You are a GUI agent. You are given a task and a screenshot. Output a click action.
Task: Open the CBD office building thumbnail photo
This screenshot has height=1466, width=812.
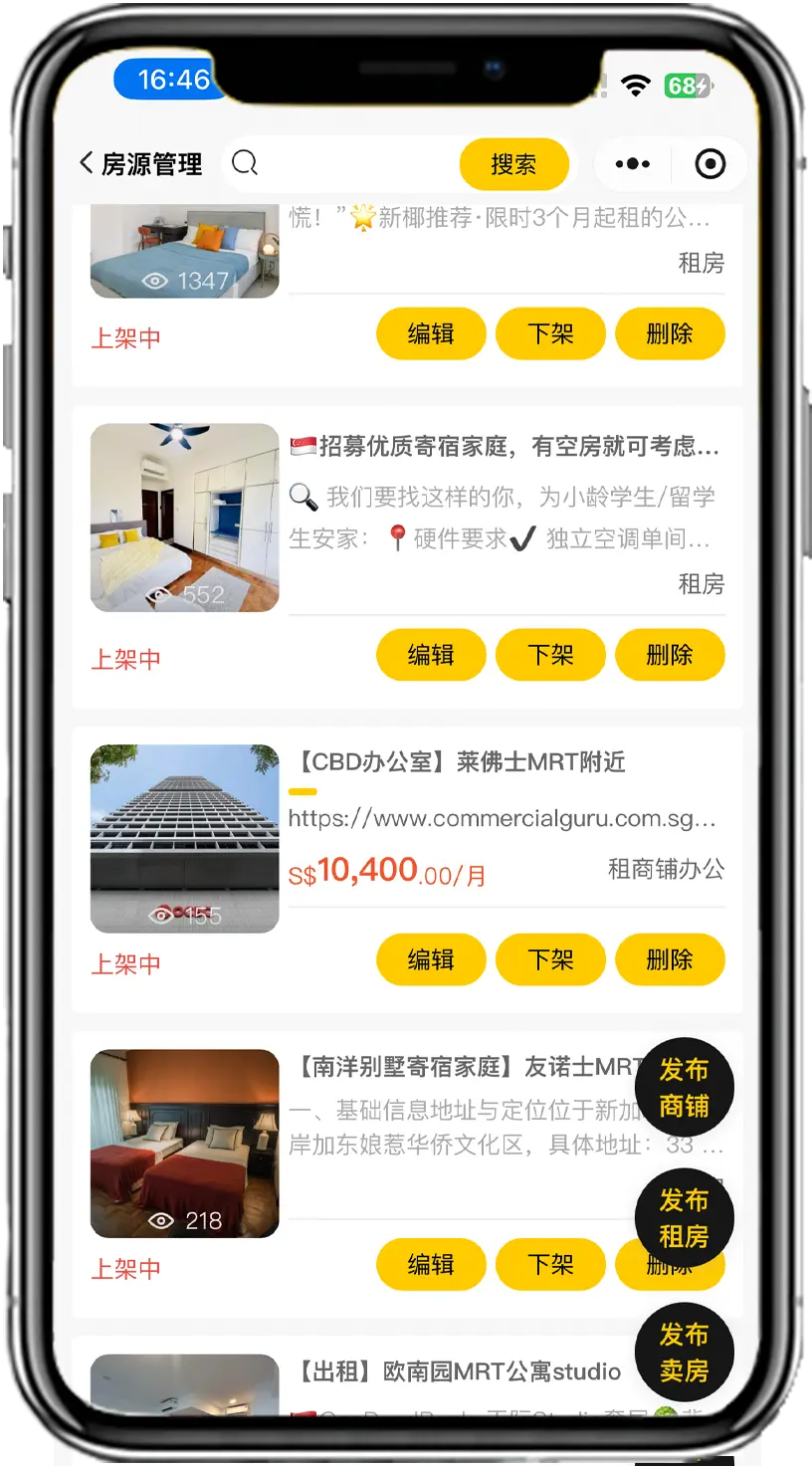[184, 839]
